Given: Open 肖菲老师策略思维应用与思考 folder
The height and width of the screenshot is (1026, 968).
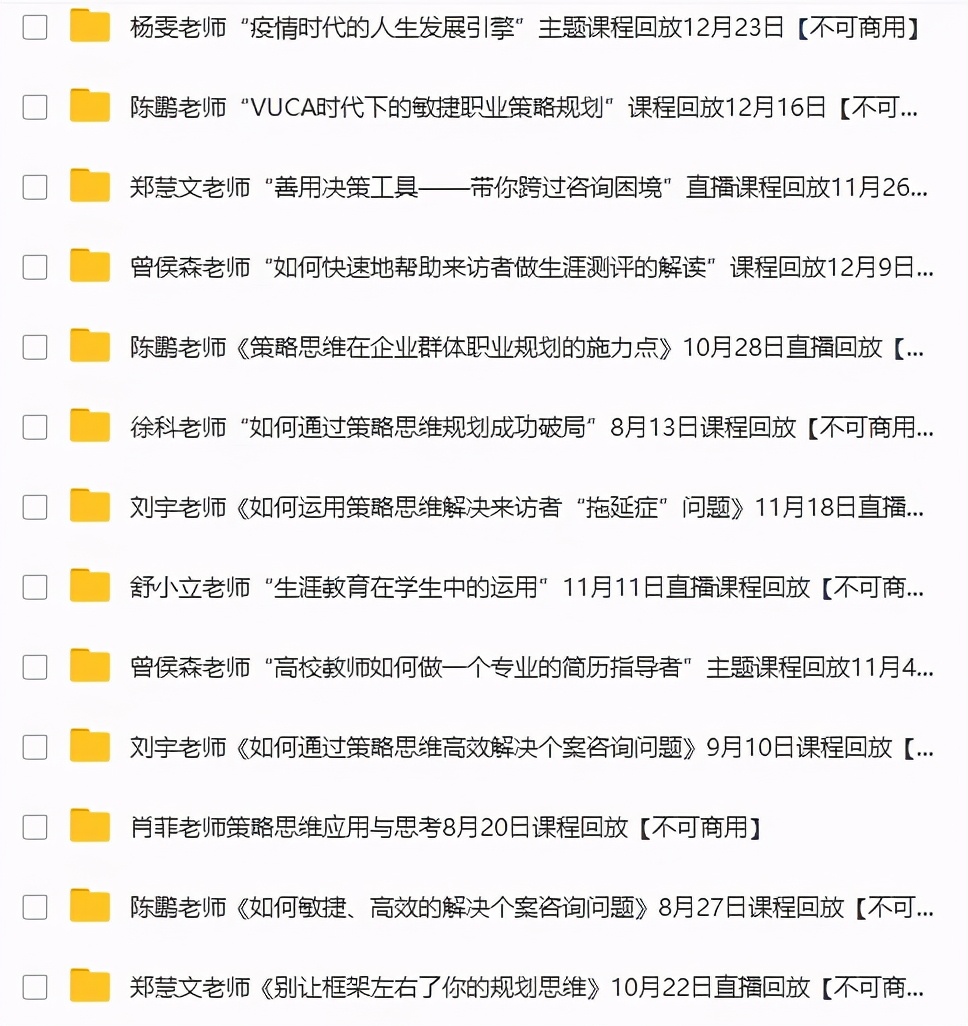Looking at the screenshot, I should pyautogui.click(x=445, y=827).
